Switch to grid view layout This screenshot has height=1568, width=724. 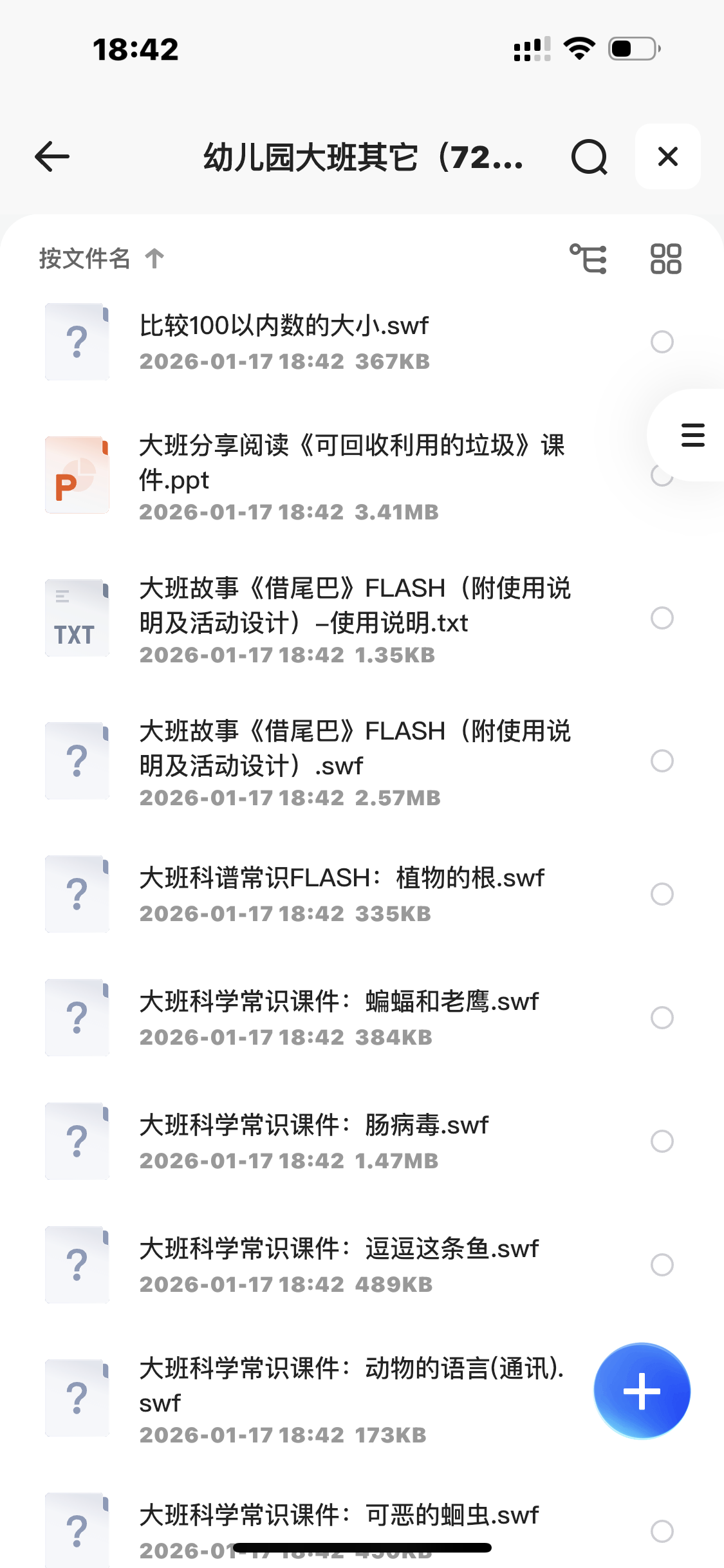(x=664, y=258)
